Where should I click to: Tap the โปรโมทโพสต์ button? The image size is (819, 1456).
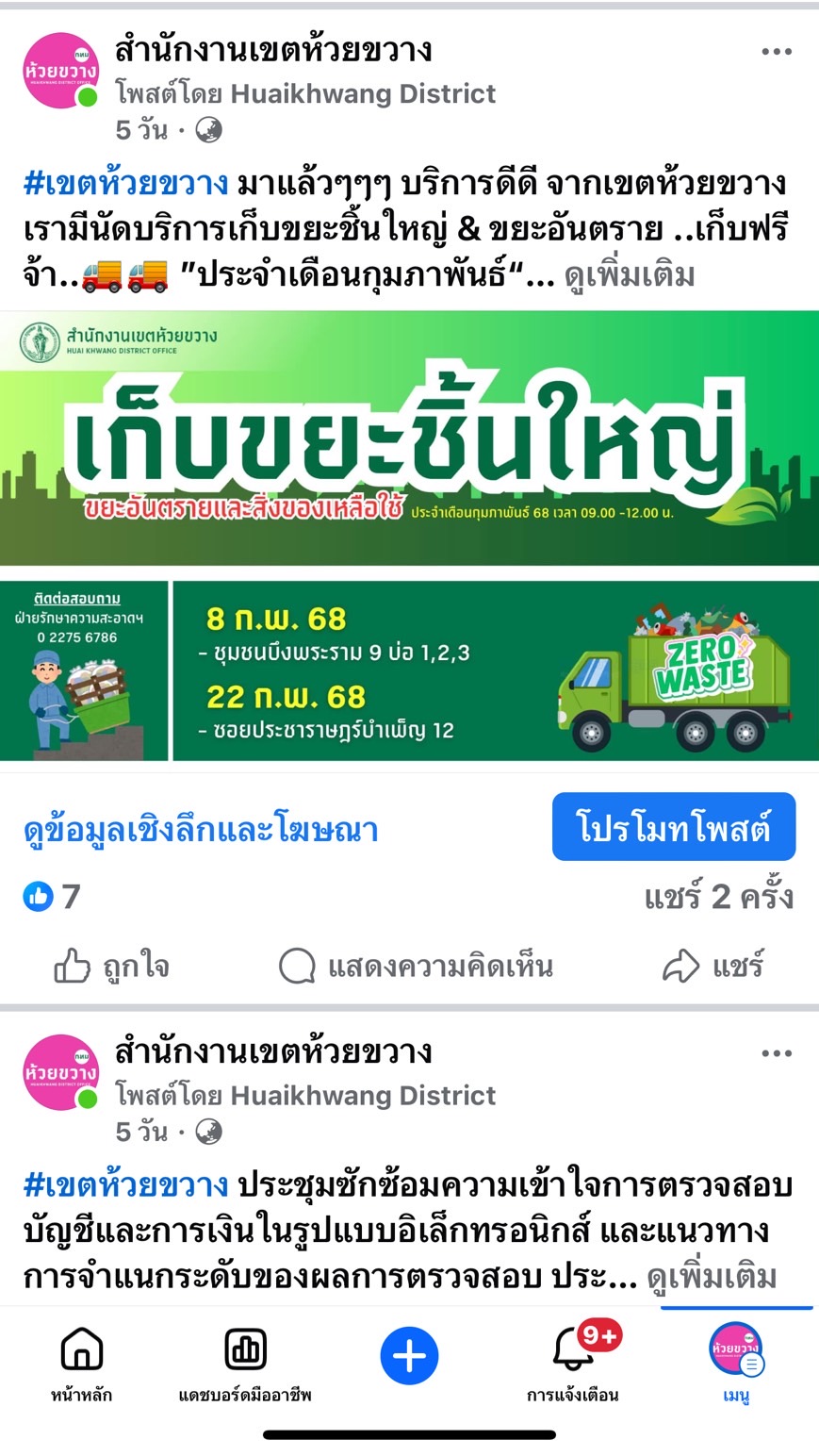pos(674,827)
